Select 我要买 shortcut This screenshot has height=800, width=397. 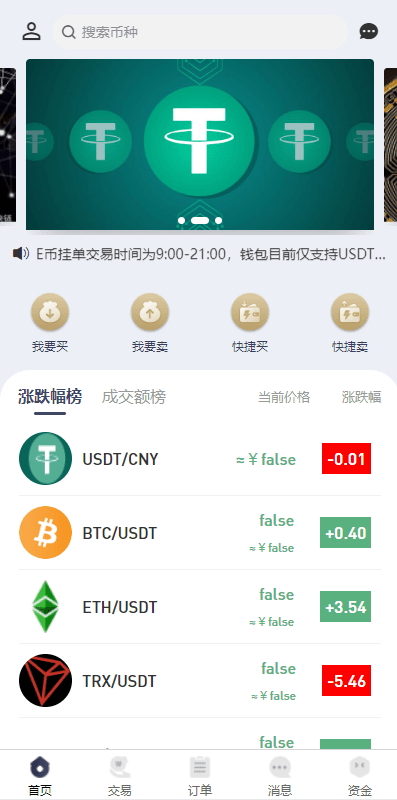click(50, 323)
